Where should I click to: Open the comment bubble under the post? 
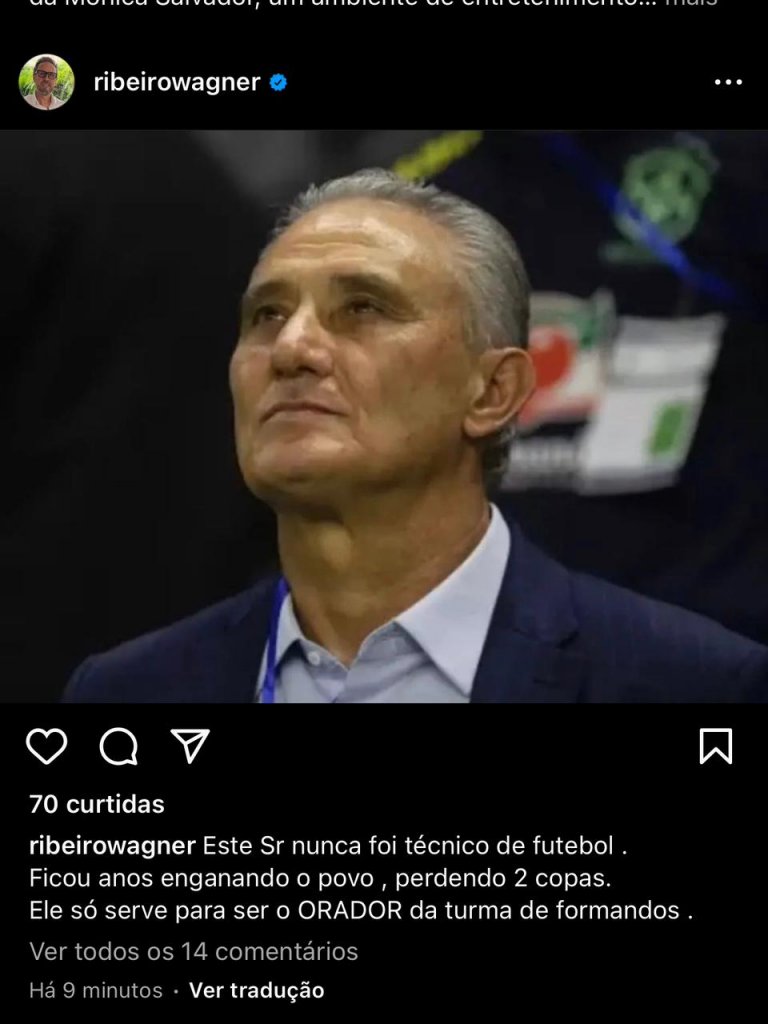(118, 746)
